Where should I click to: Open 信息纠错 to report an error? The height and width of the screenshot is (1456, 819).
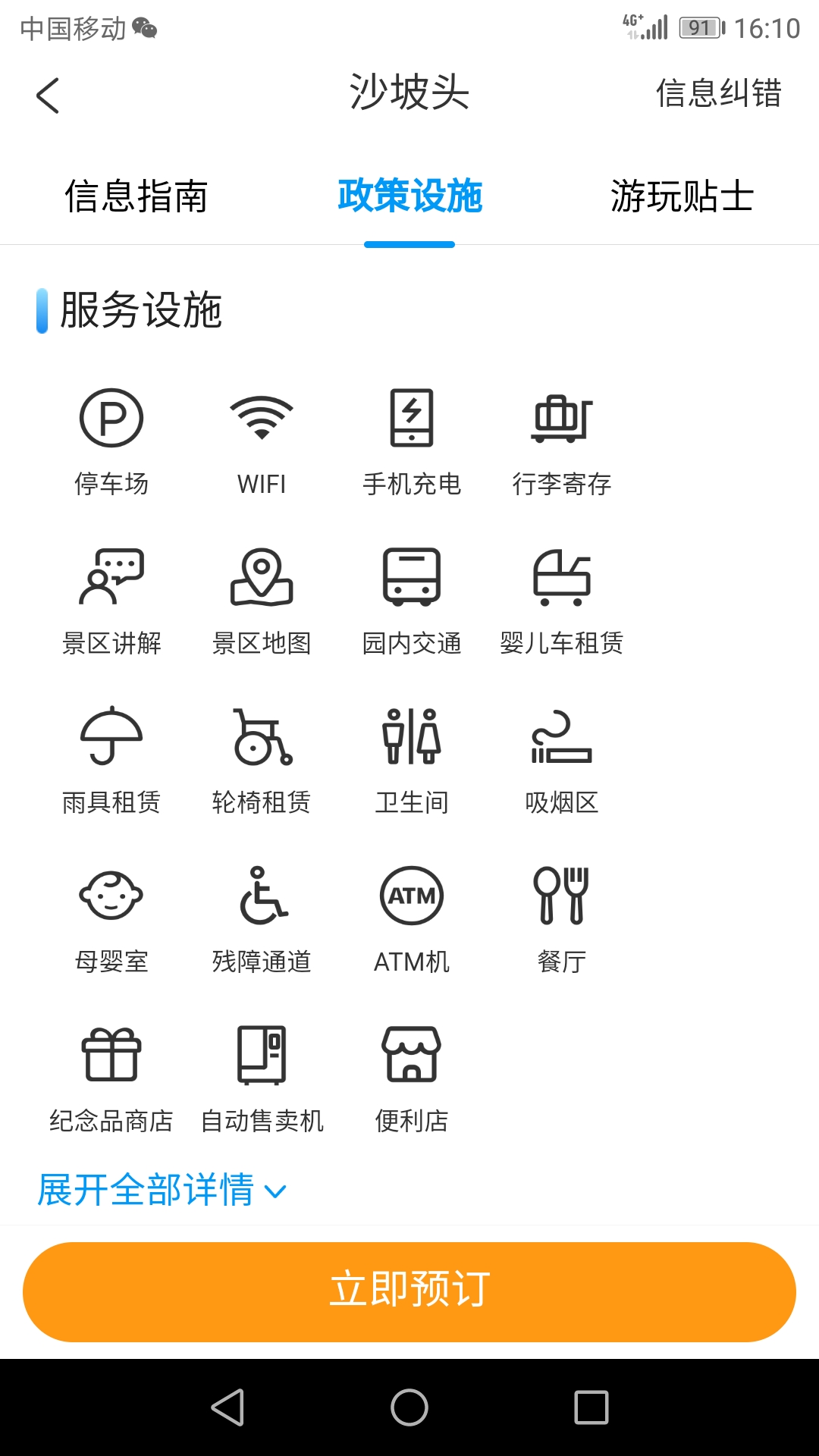tap(718, 93)
